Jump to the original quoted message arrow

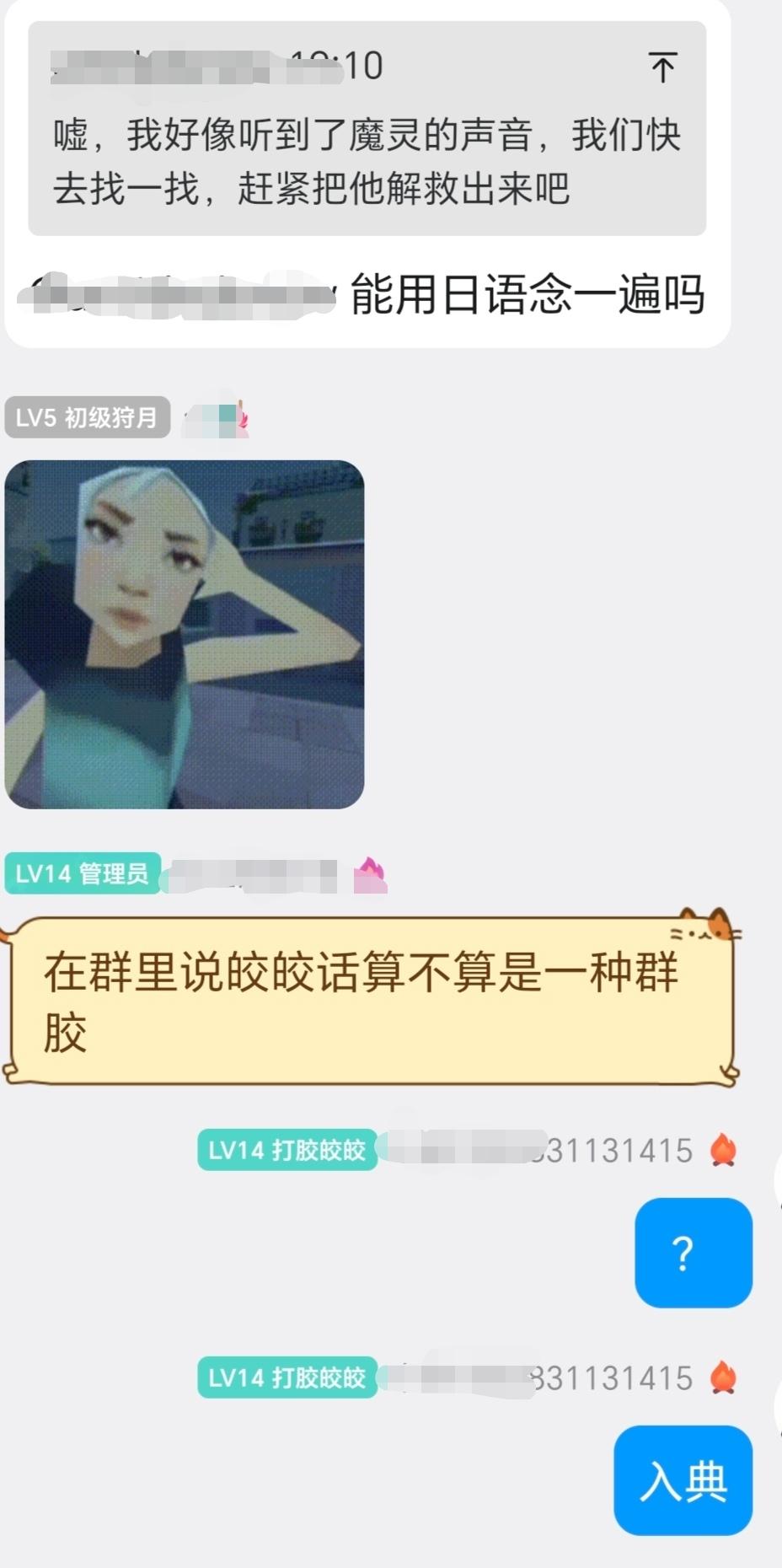coord(663,67)
